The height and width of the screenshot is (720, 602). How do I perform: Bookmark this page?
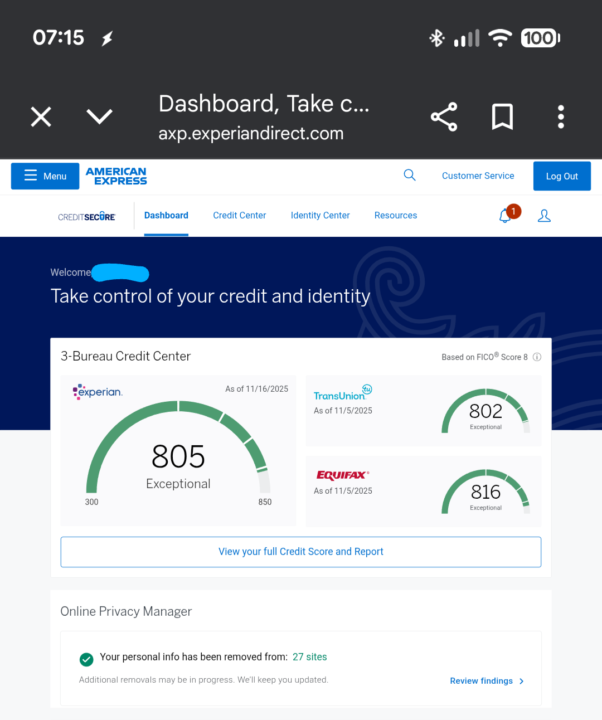coord(502,117)
